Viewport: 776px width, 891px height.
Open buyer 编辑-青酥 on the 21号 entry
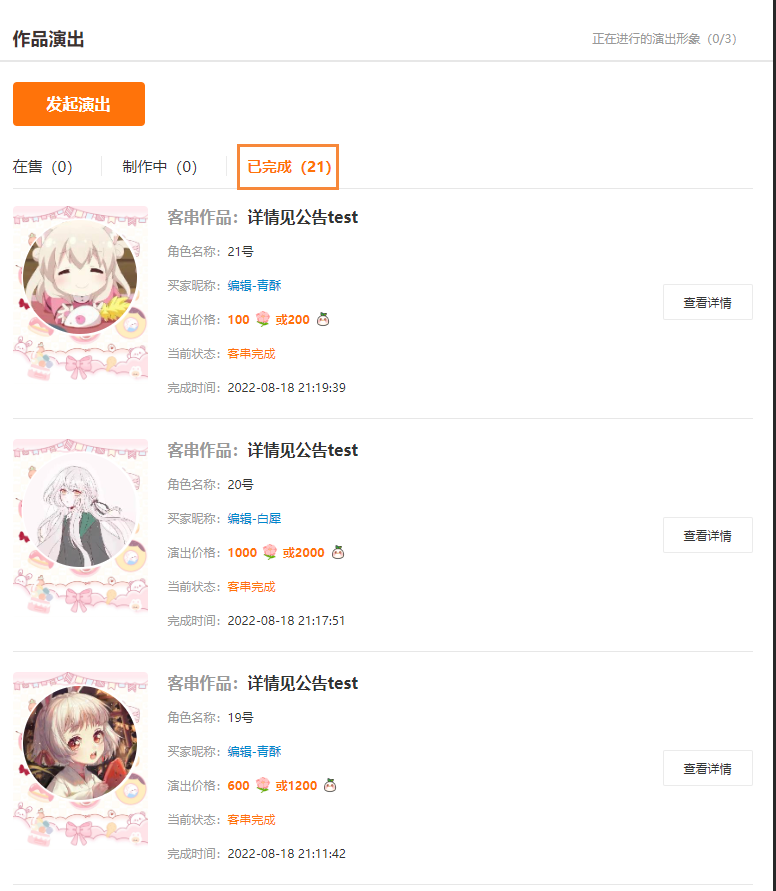(254, 285)
